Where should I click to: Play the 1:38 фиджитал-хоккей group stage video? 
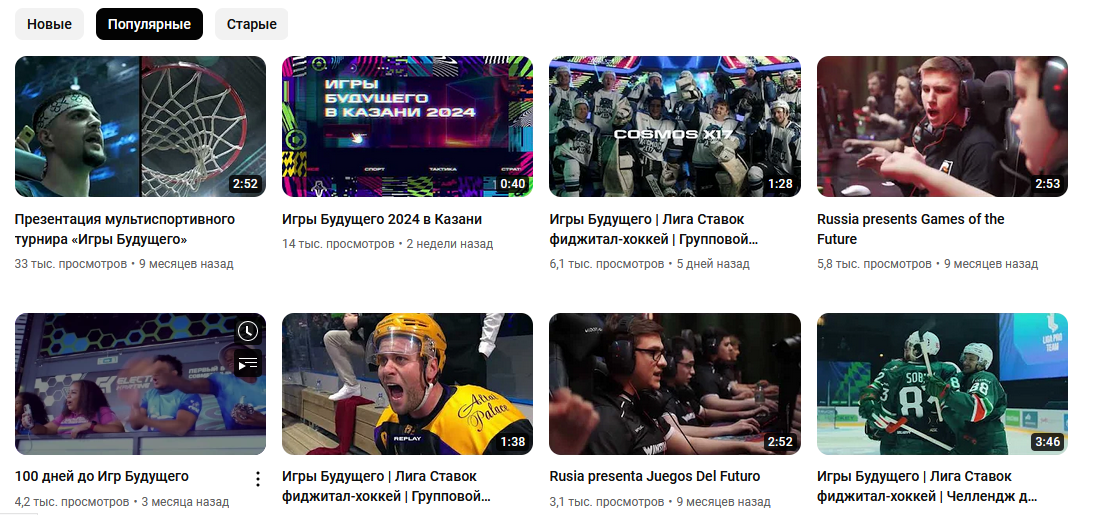407,384
